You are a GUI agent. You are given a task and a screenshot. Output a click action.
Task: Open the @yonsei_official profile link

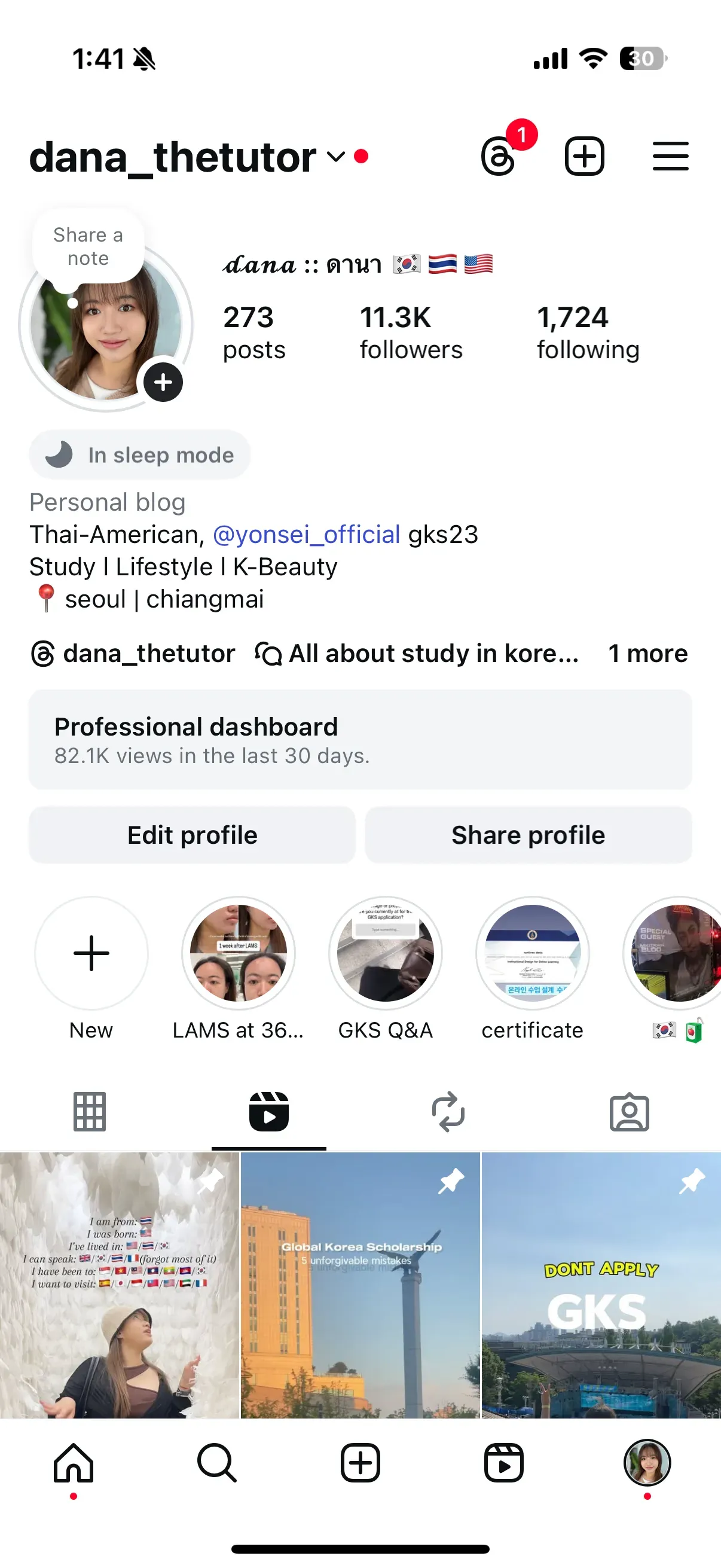click(x=306, y=535)
